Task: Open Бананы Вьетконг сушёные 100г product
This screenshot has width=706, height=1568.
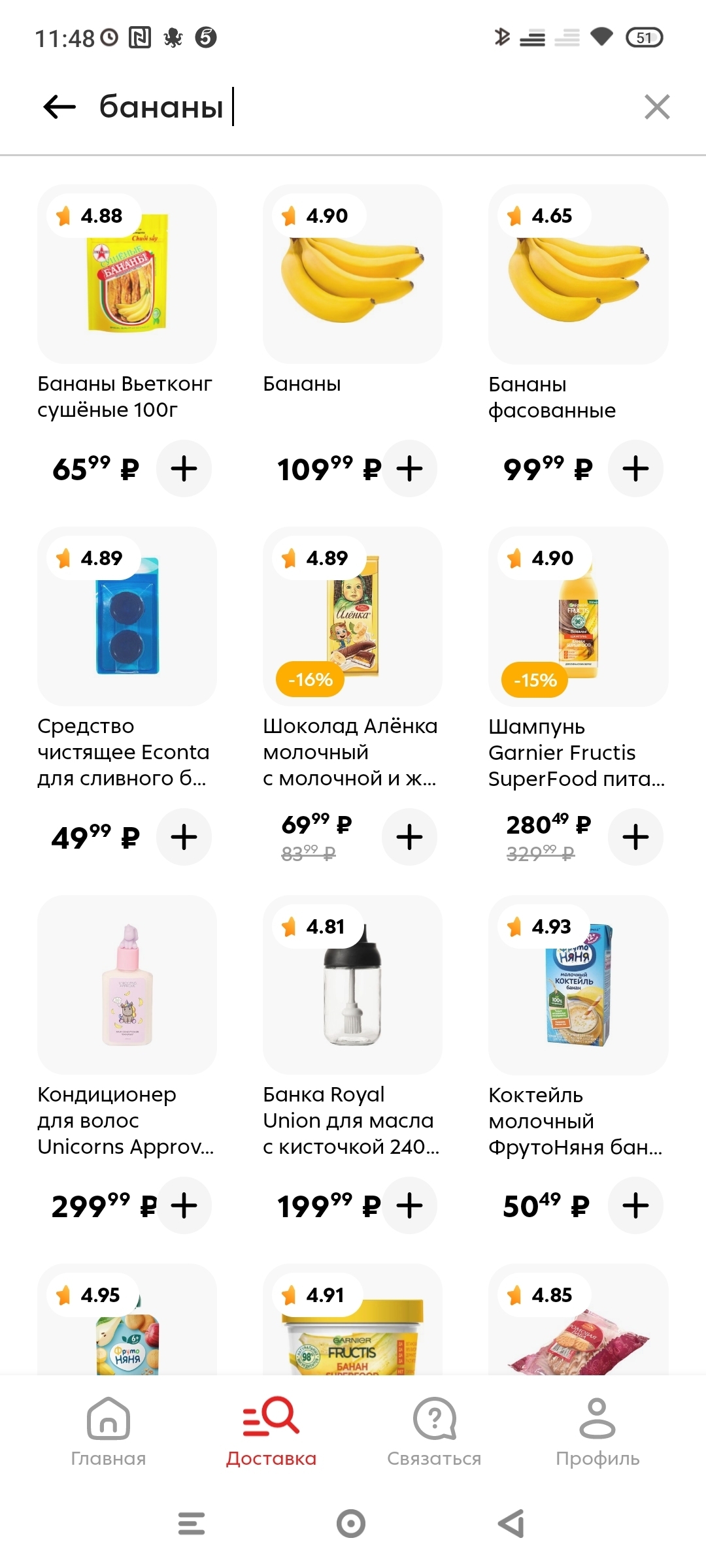Action: 127,274
